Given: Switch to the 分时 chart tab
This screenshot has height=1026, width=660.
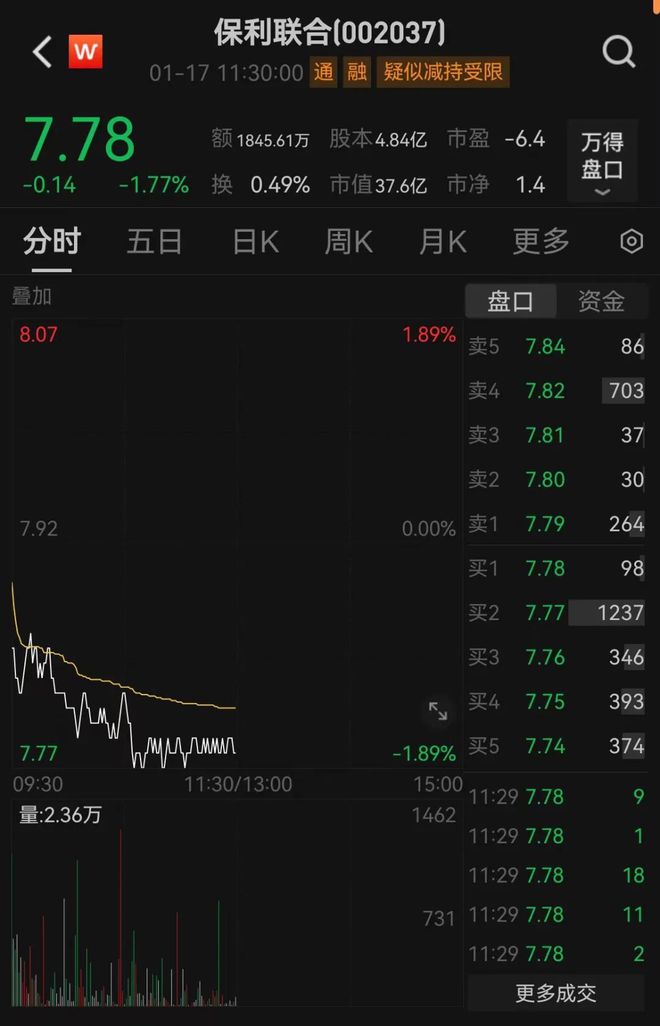Looking at the screenshot, I should click(52, 241).
